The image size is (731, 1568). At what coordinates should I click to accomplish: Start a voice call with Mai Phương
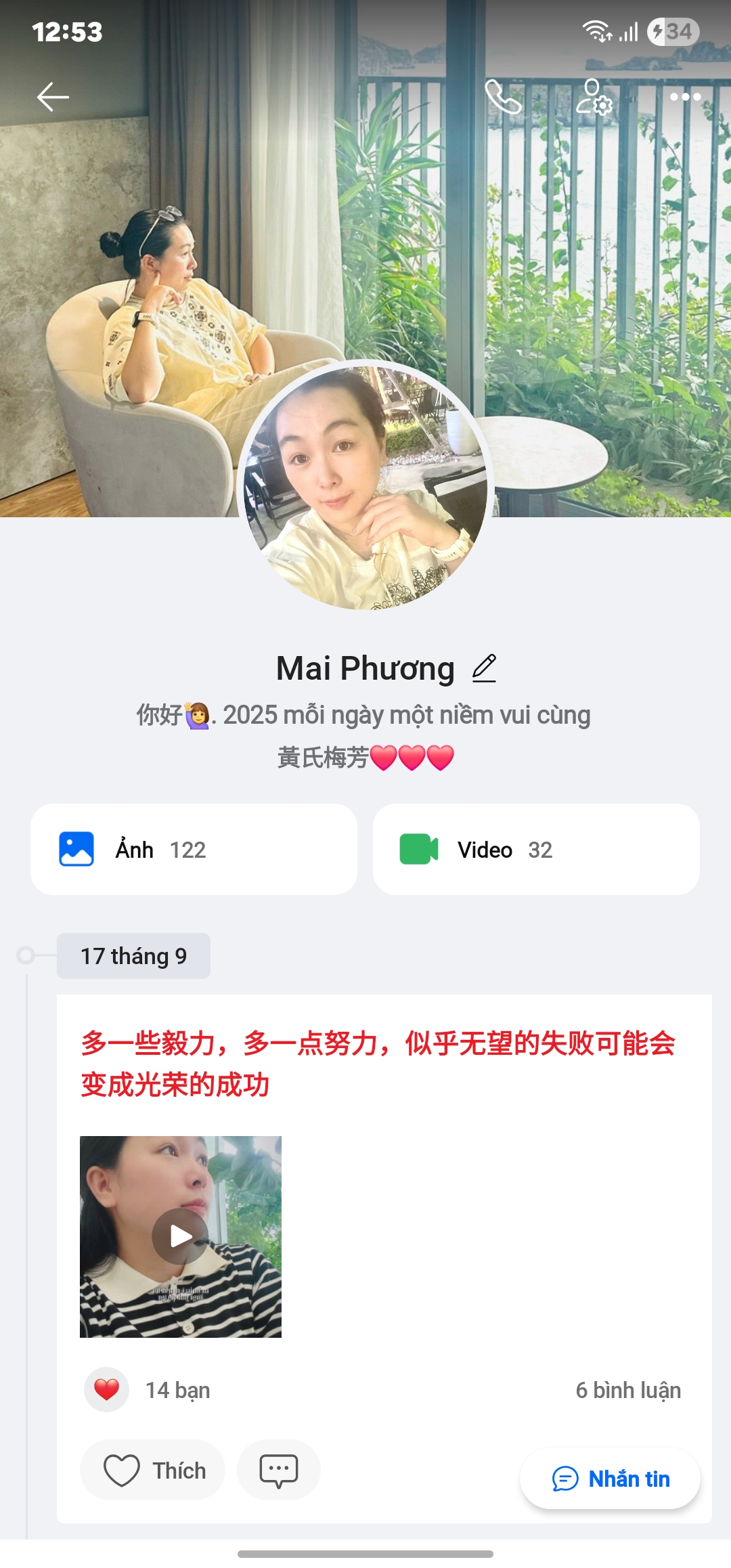point(503,97)
